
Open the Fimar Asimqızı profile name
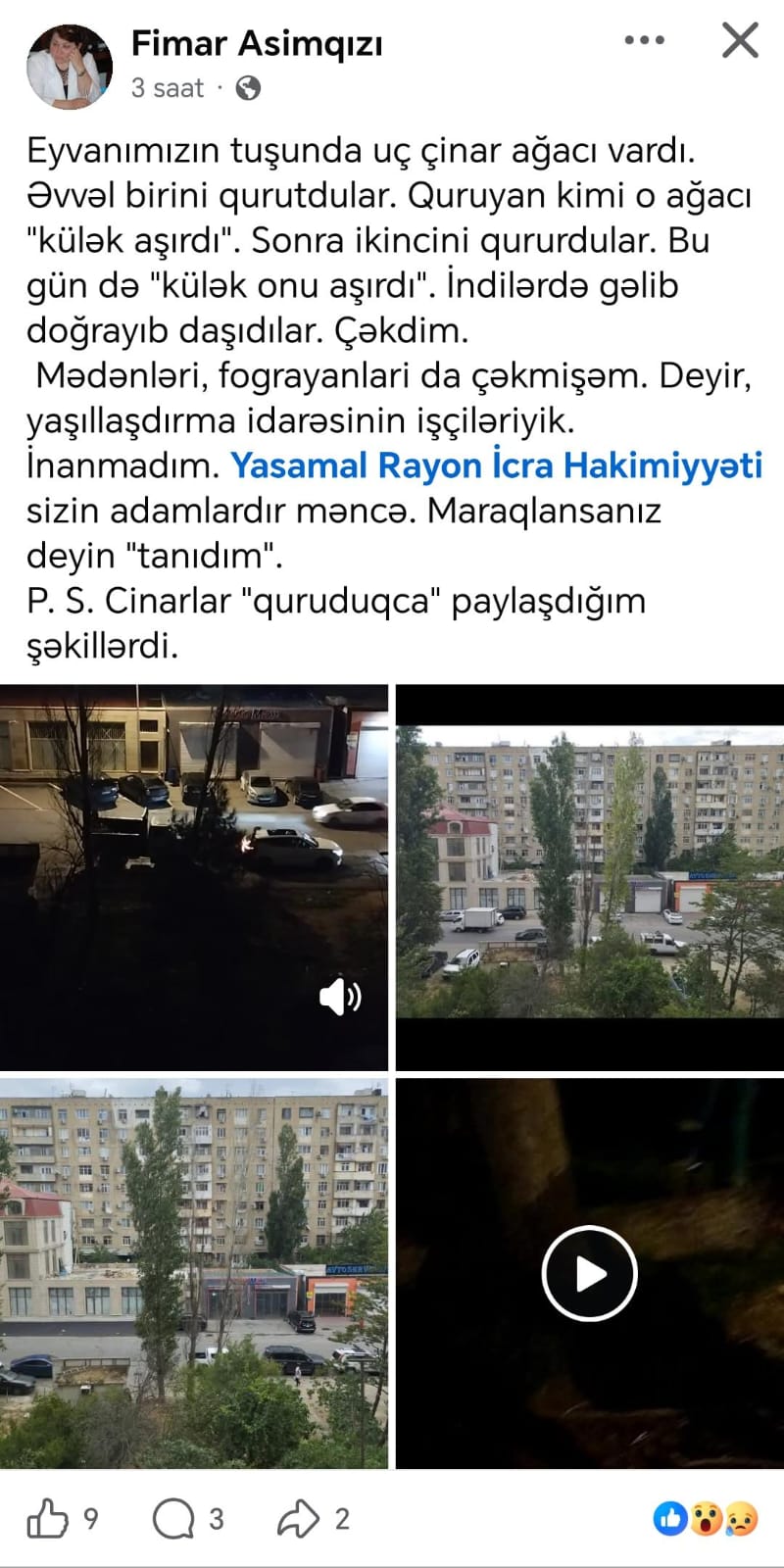[x=257, y=43]
